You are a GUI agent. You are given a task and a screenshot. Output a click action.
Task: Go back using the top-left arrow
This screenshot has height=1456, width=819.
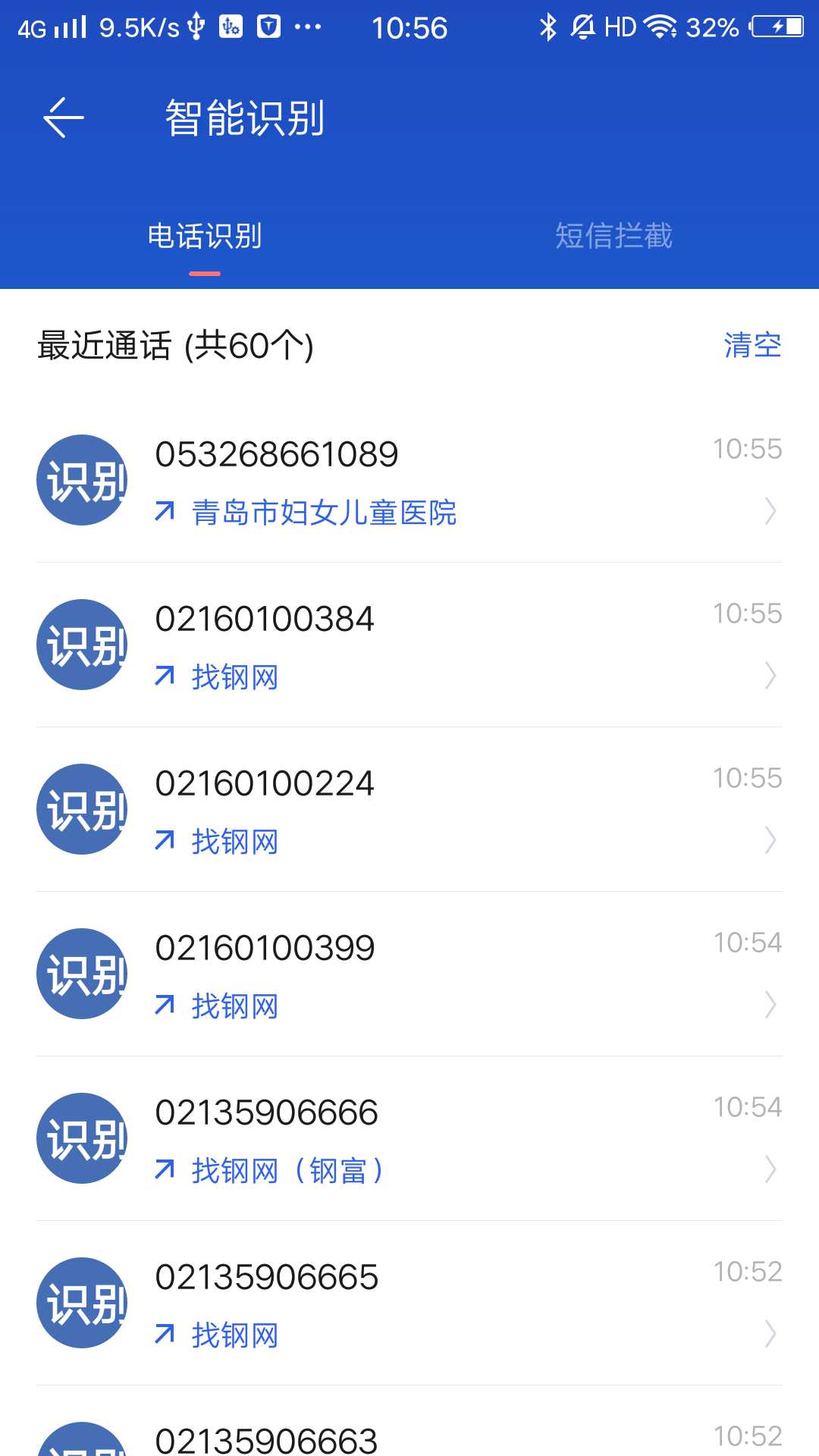point(64,118)
